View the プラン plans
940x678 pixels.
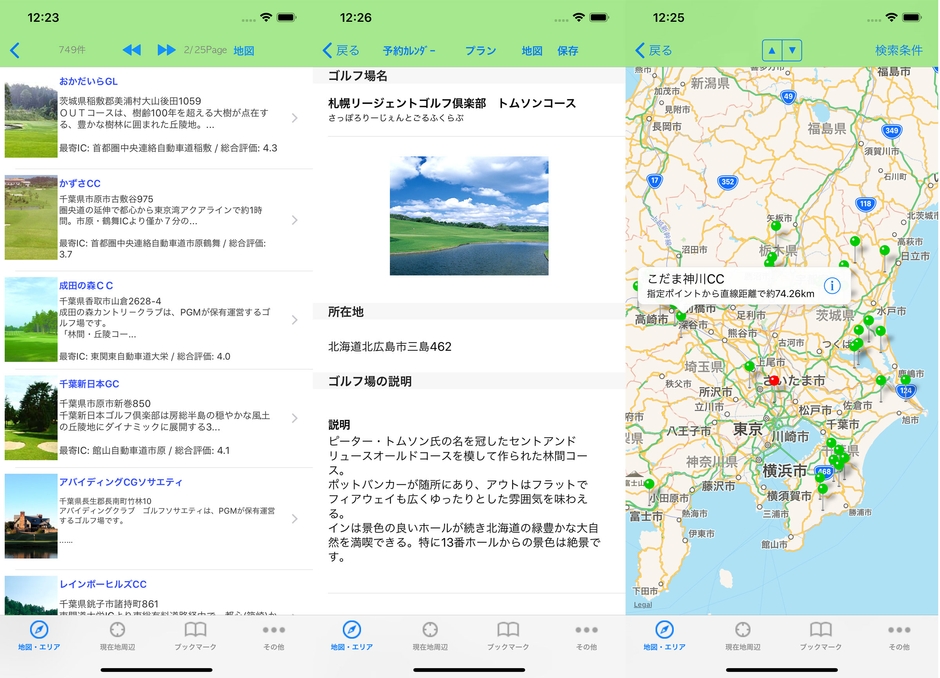[x=480, y=50]
